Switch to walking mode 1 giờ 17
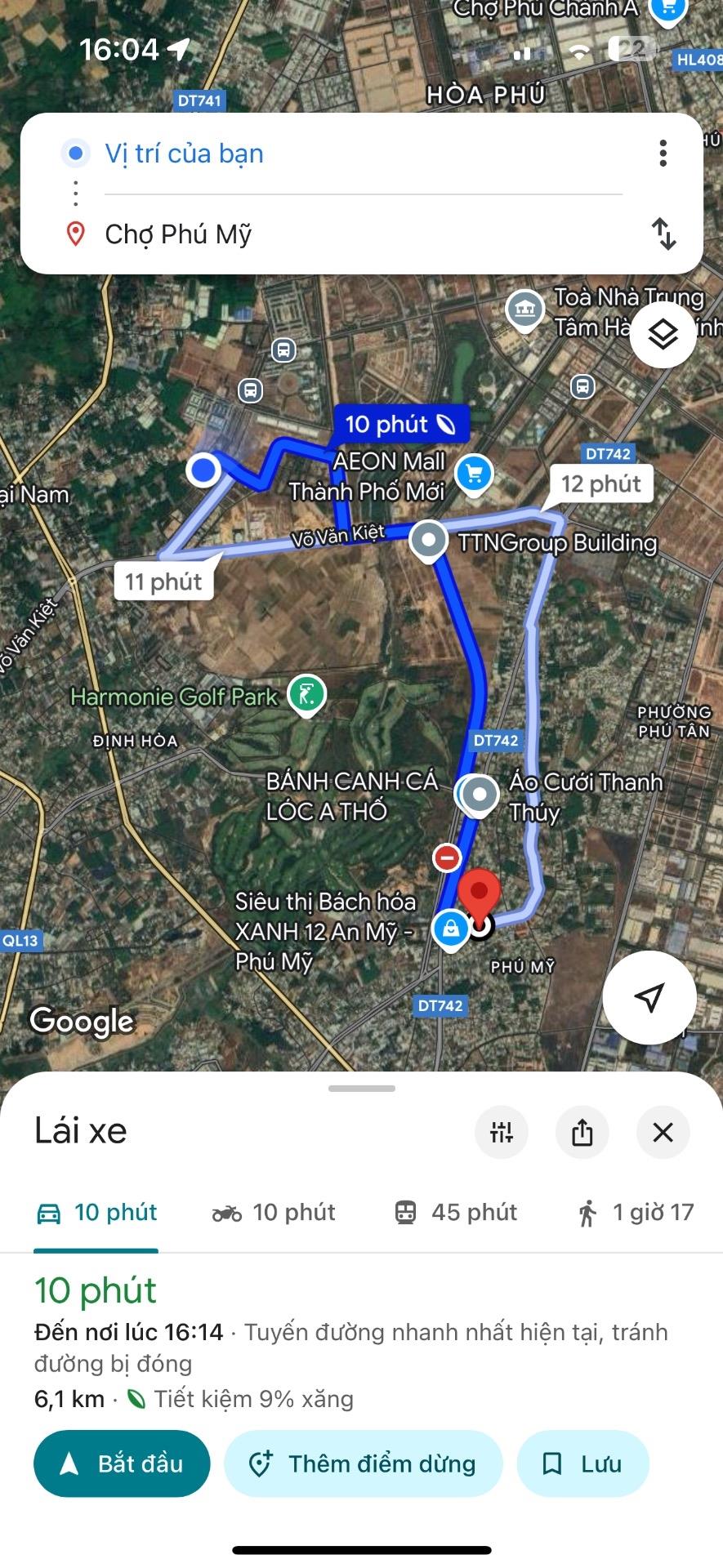 (x=635, y=1213)
